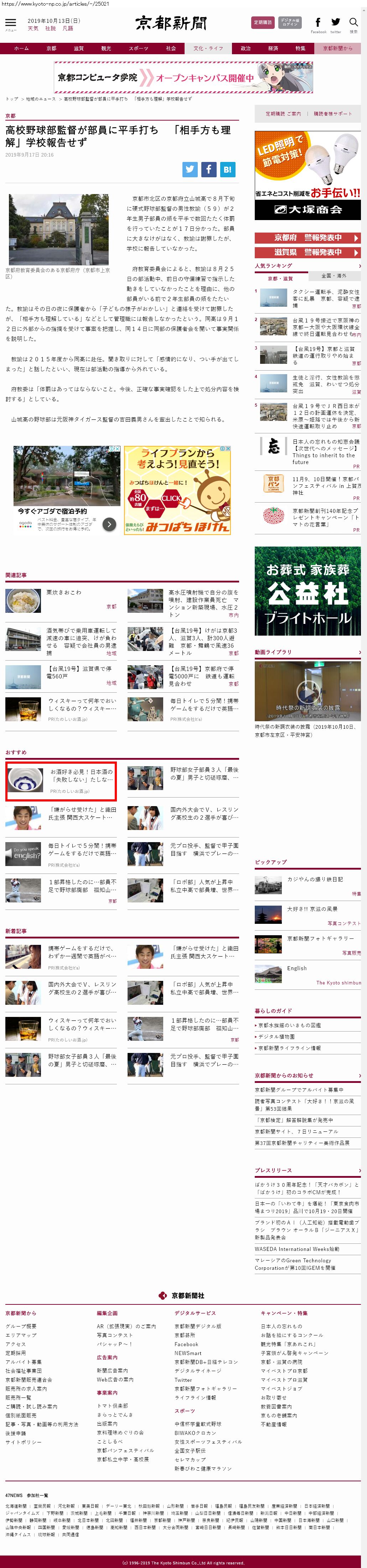Open デジタル版ログイン button

tap(290, 22)
